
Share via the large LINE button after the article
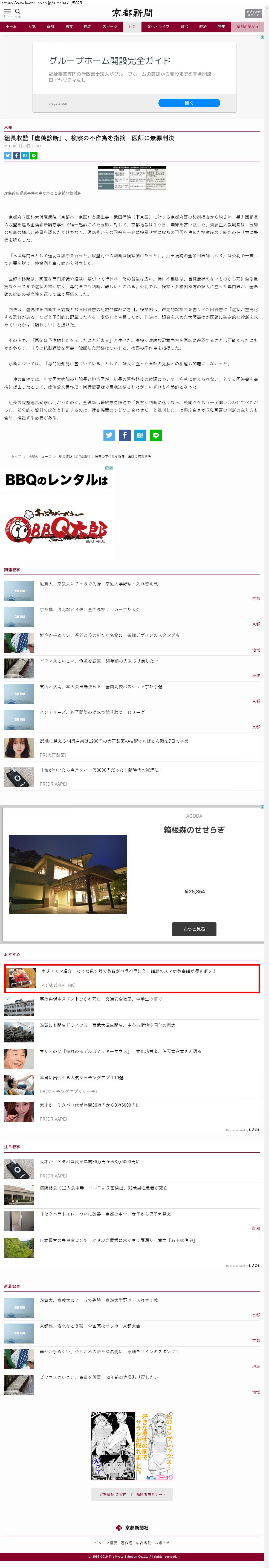click(x=156, y=435)
